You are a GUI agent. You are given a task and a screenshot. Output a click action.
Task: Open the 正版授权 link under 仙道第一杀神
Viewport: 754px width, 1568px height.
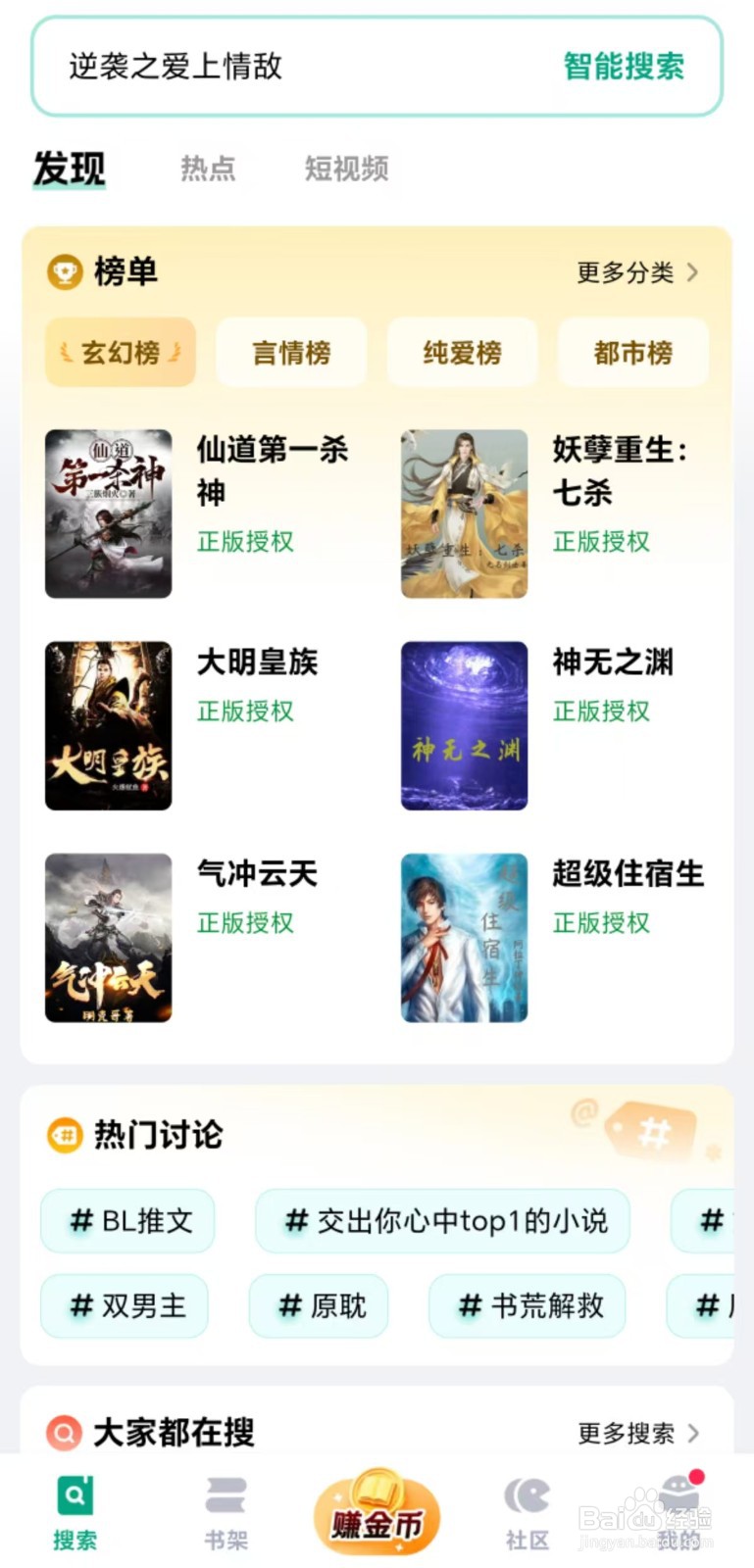pos(244,541)
